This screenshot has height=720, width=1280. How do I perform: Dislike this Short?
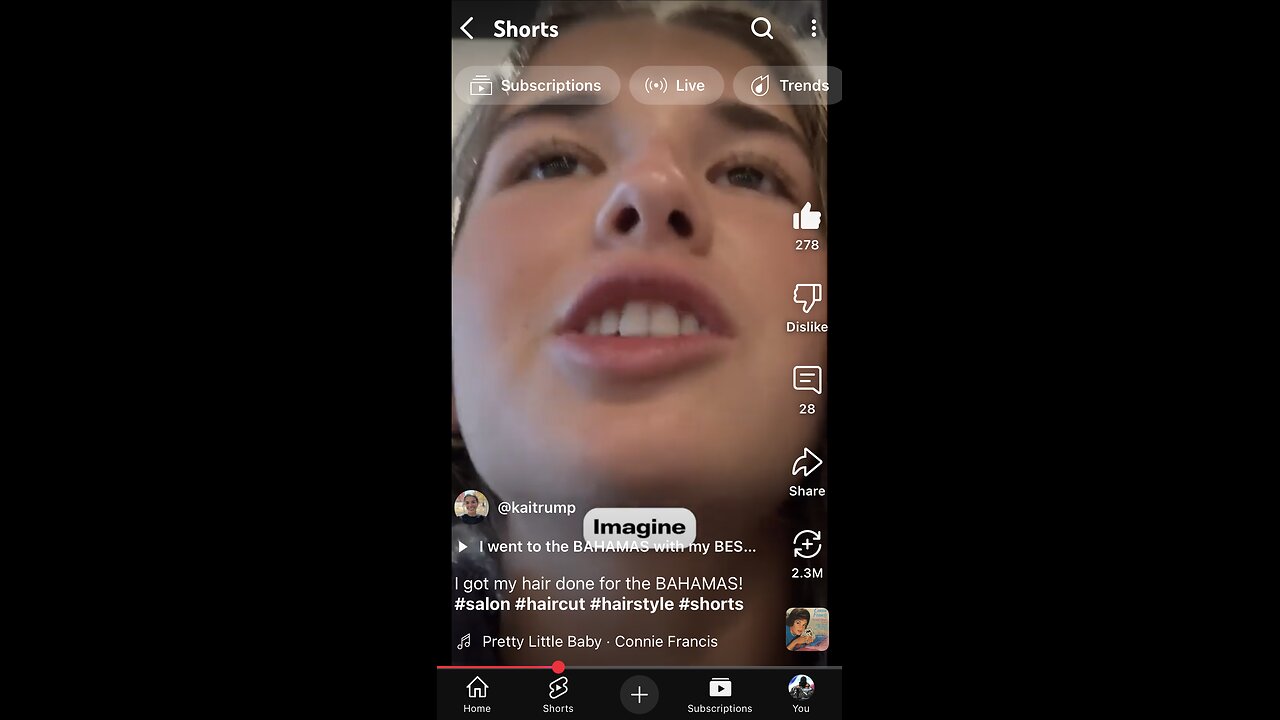pos(806,298)
